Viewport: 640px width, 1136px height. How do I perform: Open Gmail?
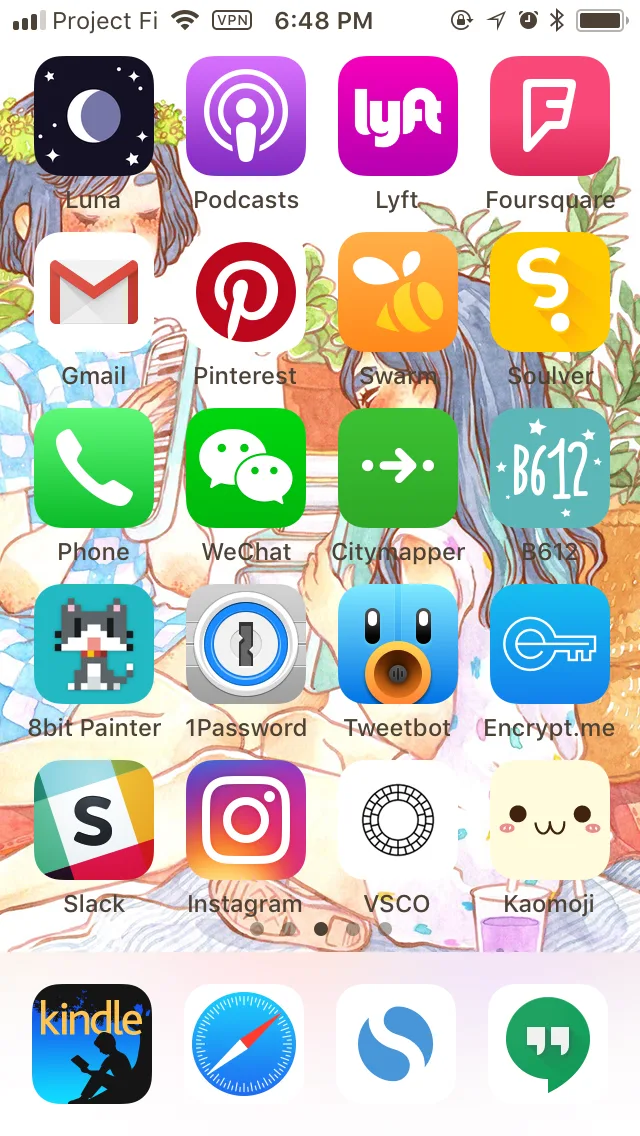click(x=93, y=292)
